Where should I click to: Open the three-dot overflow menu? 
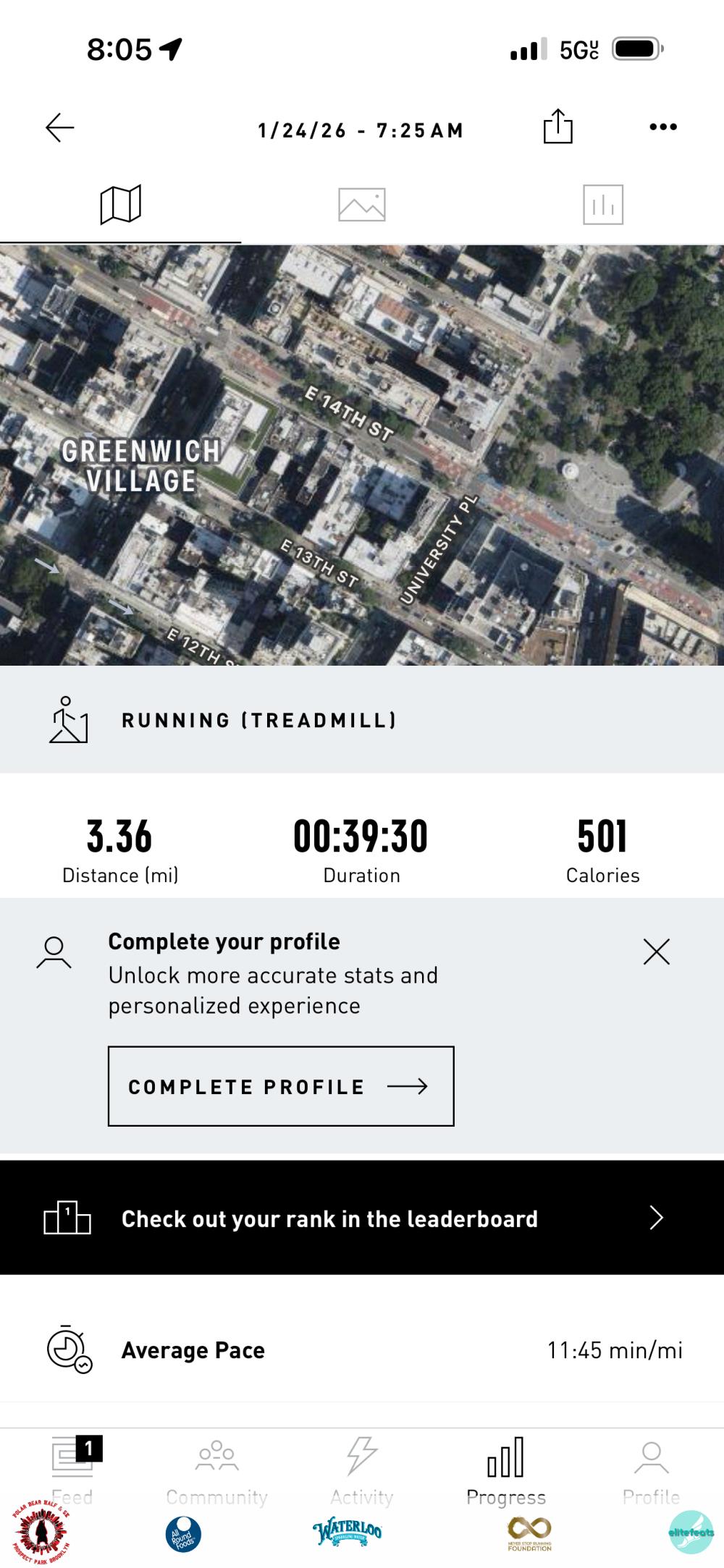662,127
